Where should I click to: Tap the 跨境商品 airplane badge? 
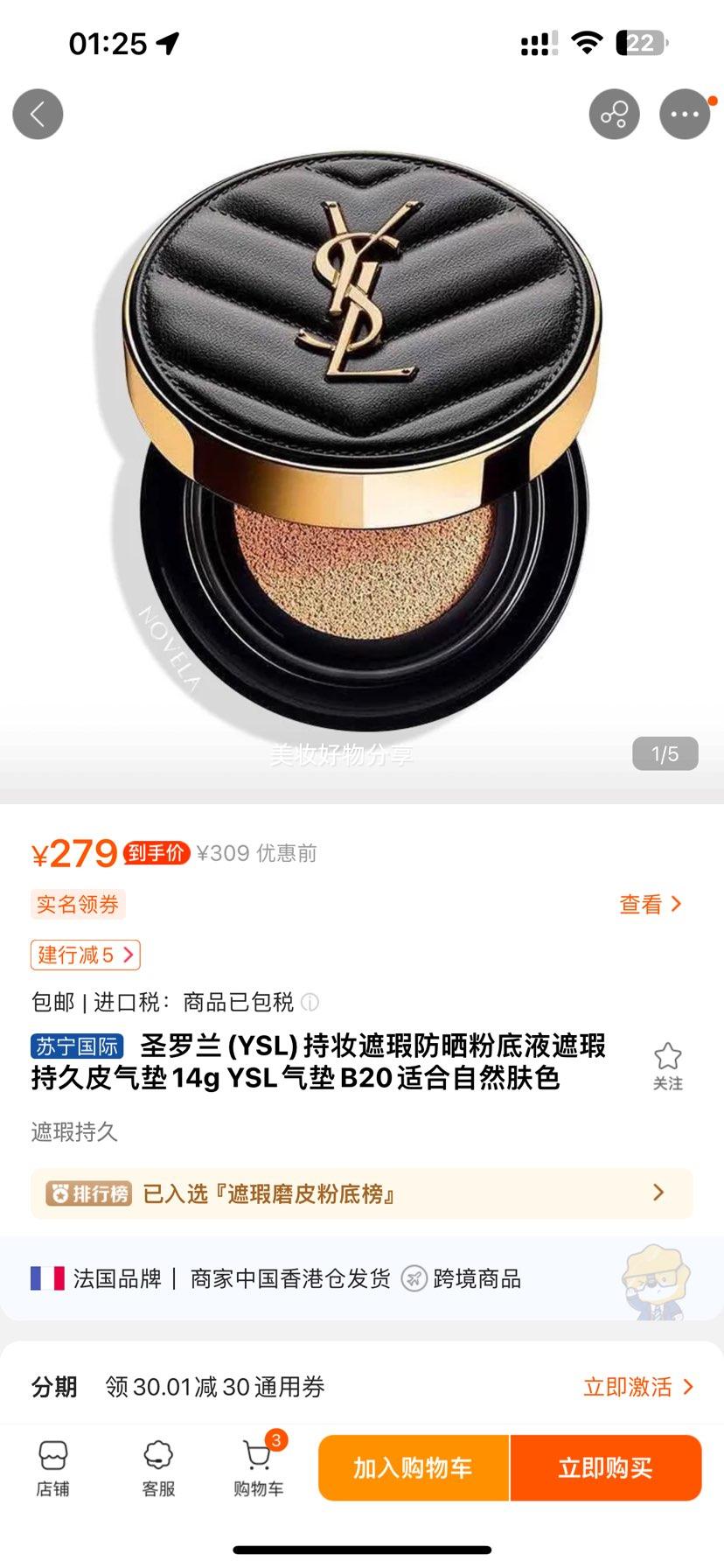click(414, 1278)
